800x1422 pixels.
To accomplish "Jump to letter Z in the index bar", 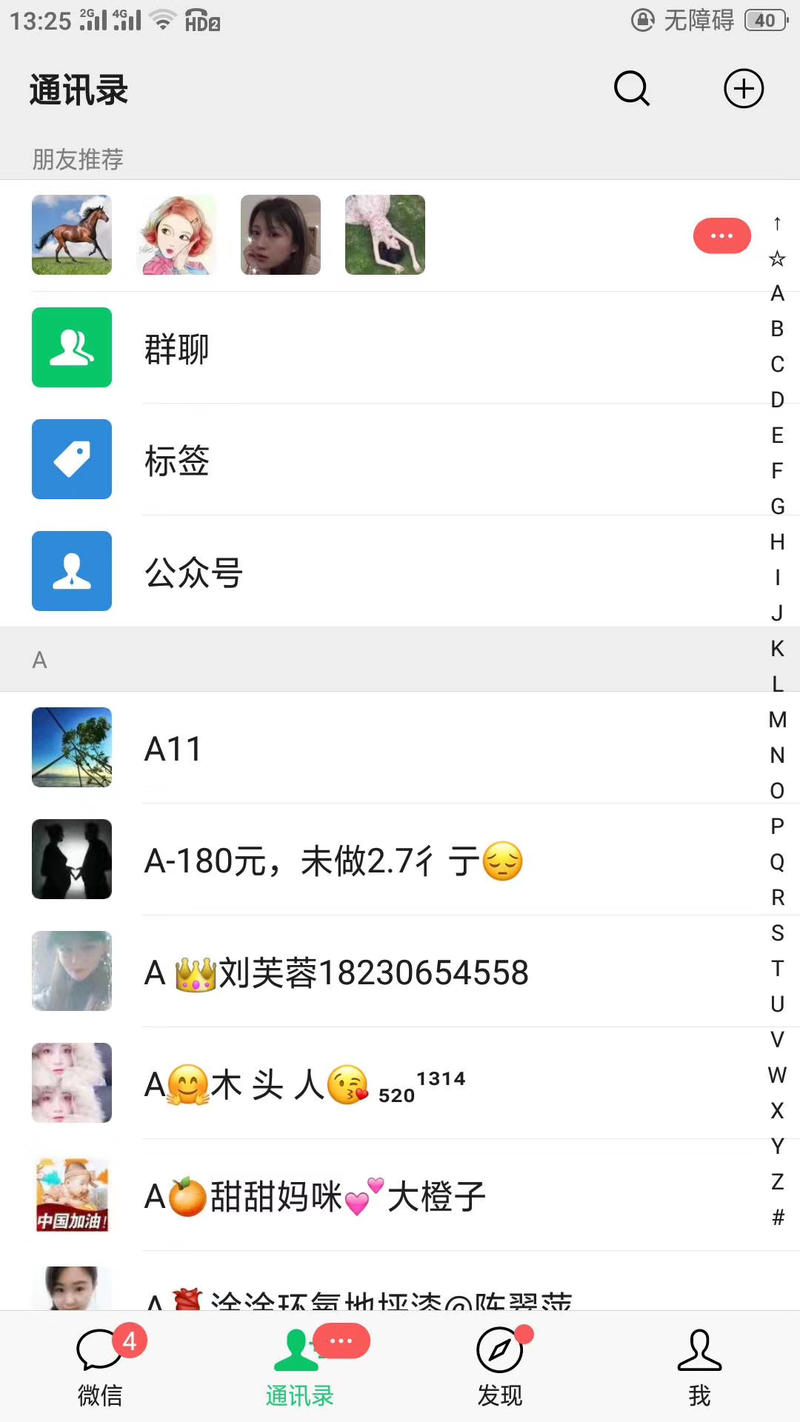I will (778, 1182).
